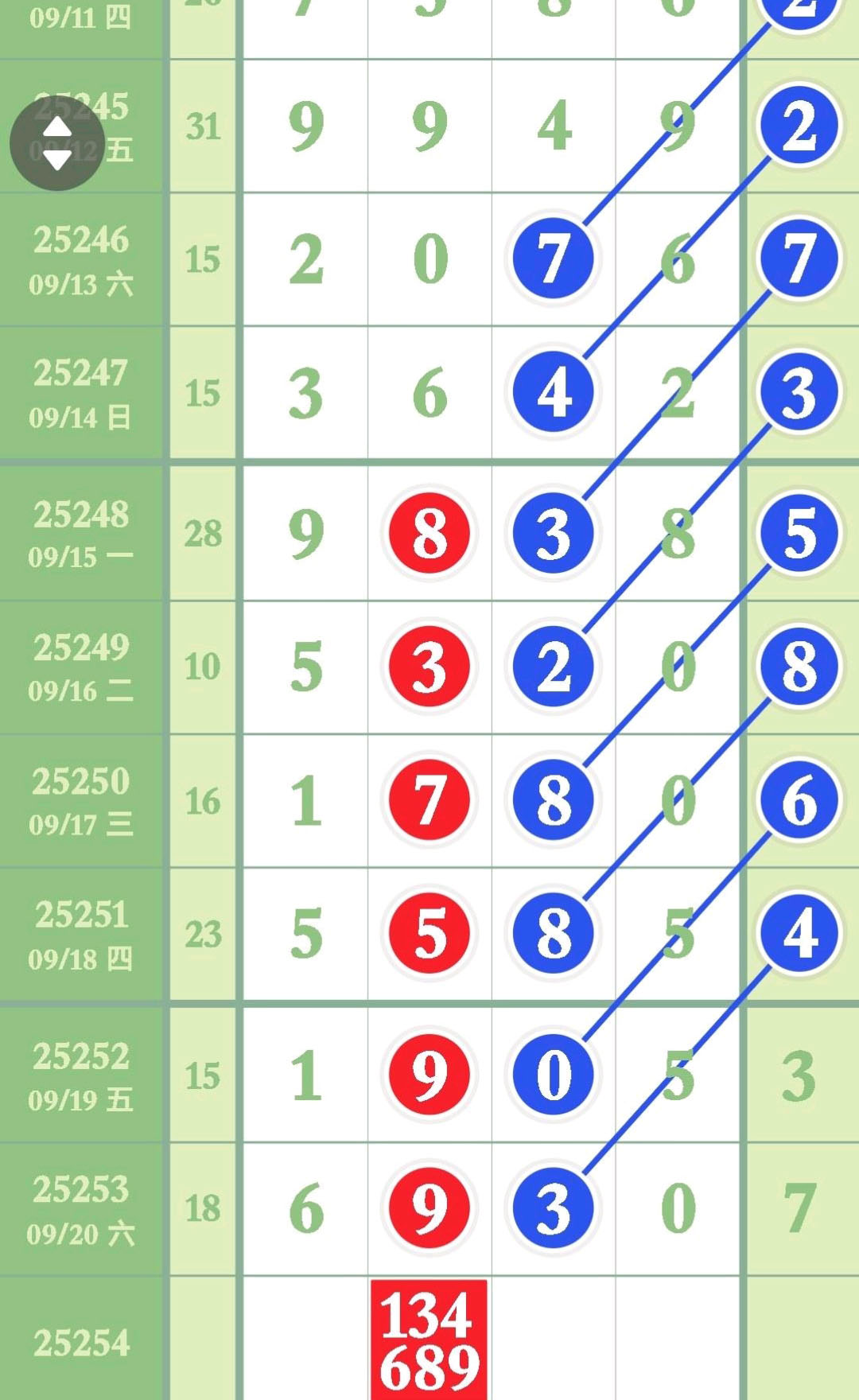Tap the floating up-down arrows button
The image size is (859, 1400).
pyautogui.click(x=57, y=143)
